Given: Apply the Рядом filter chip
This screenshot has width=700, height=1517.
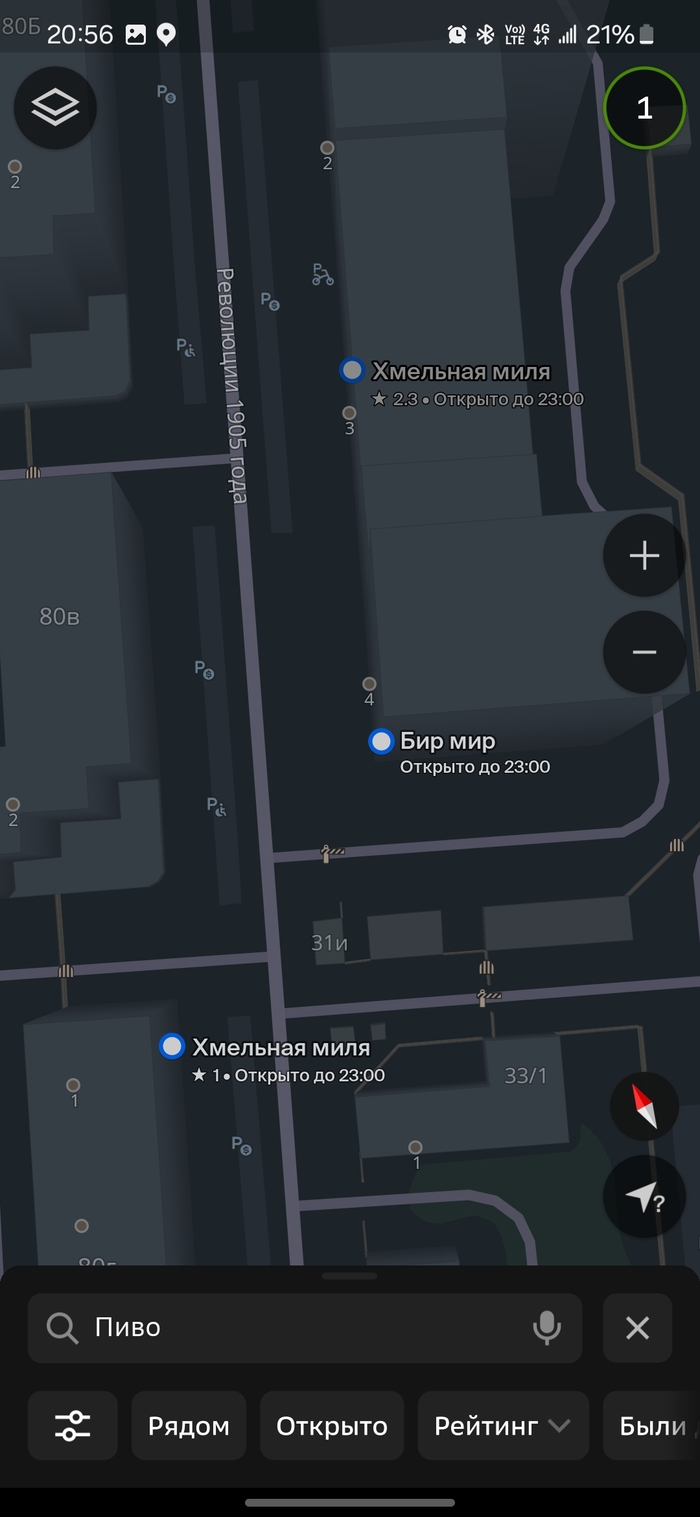Looking at the screenshot, I should 189,1425.
